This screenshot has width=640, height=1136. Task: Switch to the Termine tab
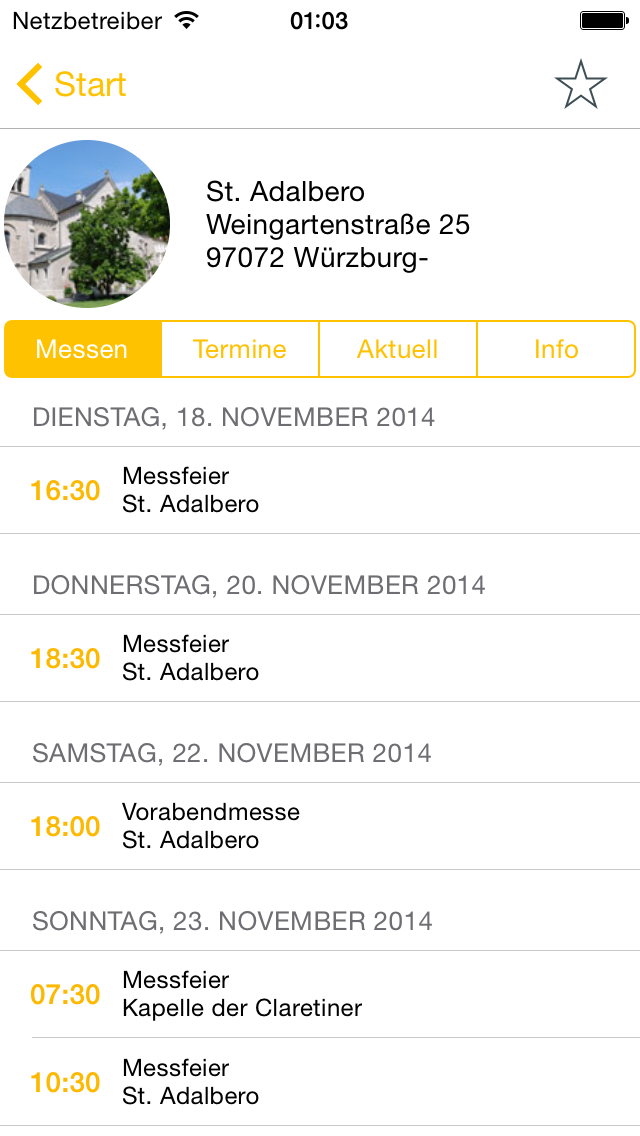point(240,349)
